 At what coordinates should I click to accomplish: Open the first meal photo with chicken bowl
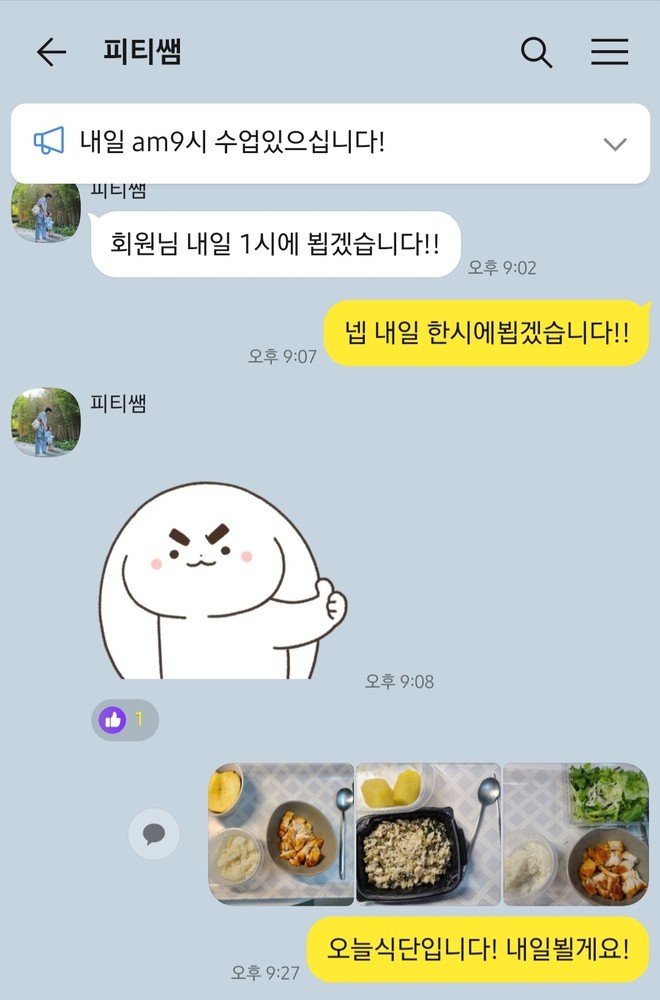(x=281, y=834)
